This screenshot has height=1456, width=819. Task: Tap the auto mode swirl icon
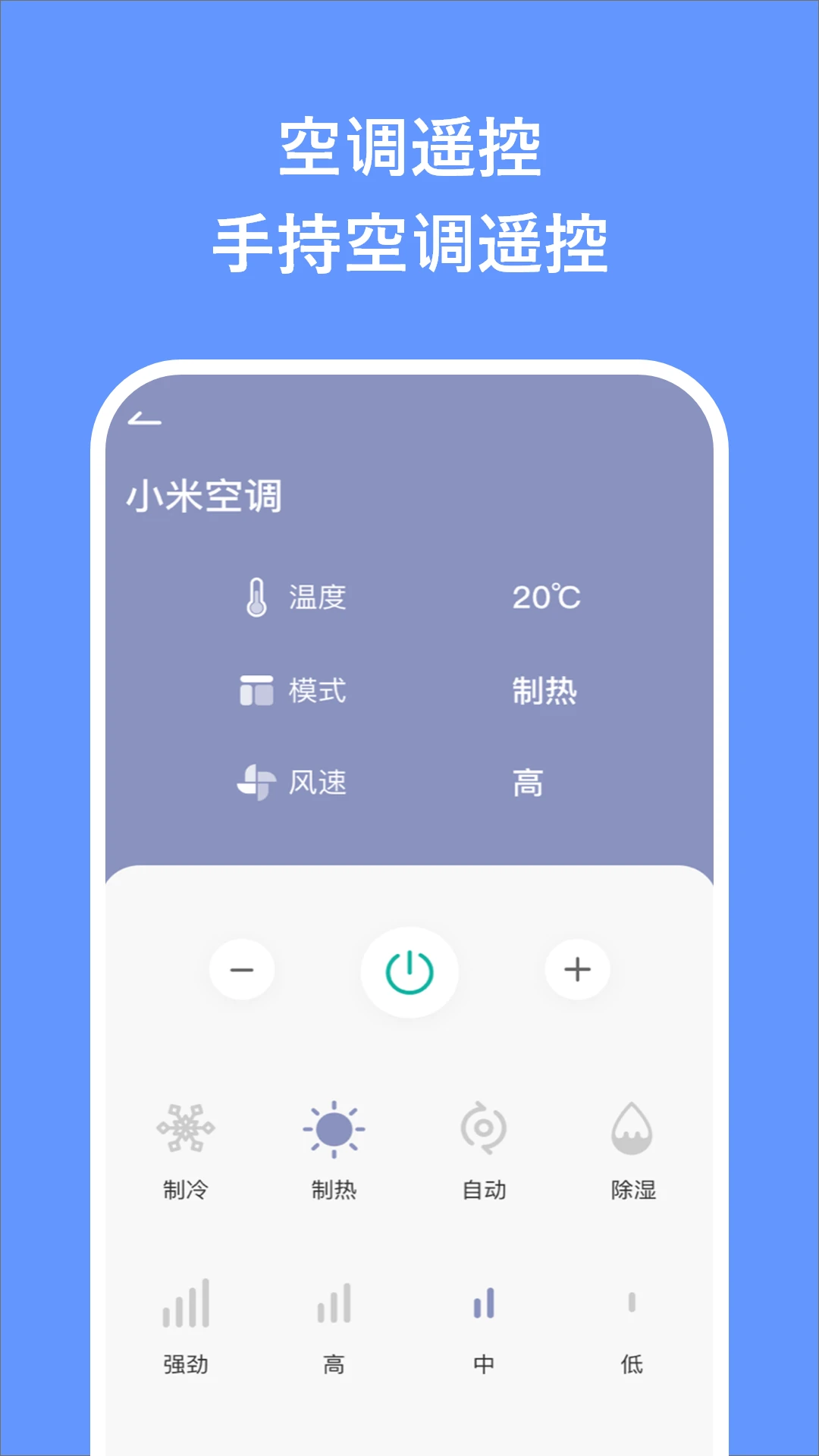[485, 1128]
